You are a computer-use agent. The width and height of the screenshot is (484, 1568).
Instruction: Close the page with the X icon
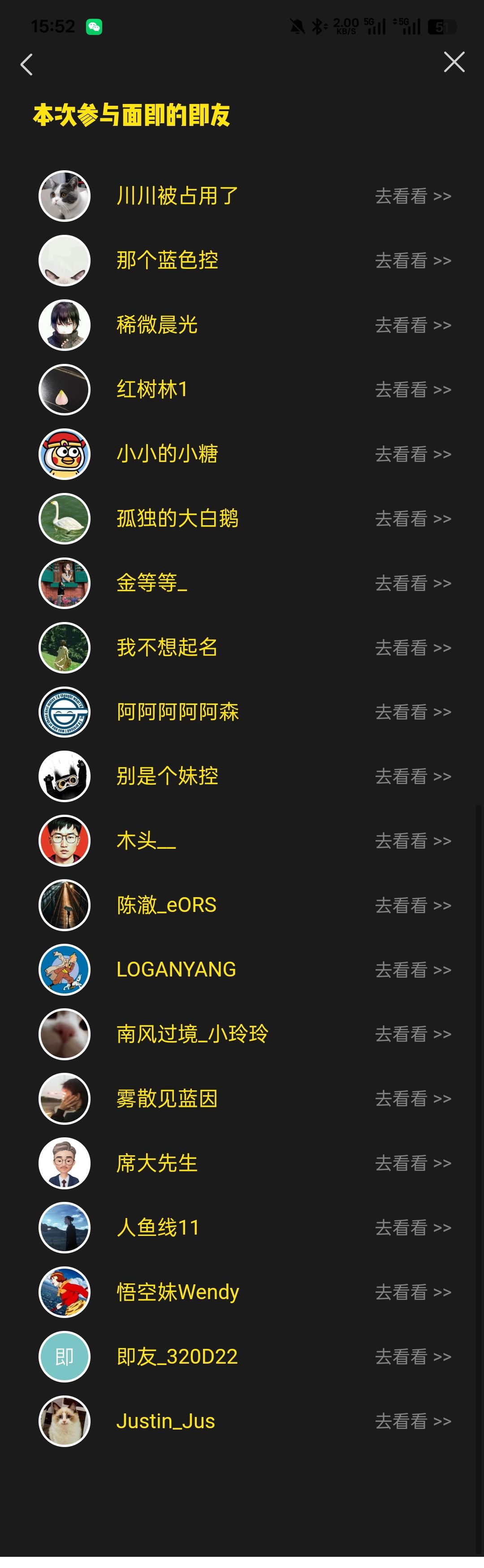point(454,62)
